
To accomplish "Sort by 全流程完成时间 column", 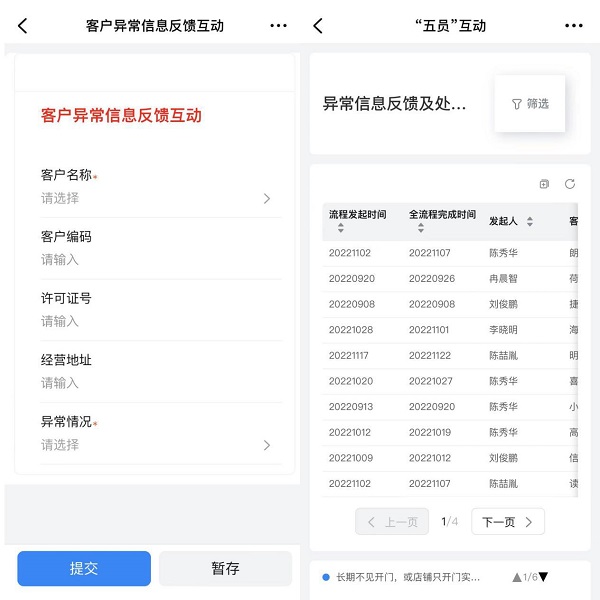I will [421, 228].
